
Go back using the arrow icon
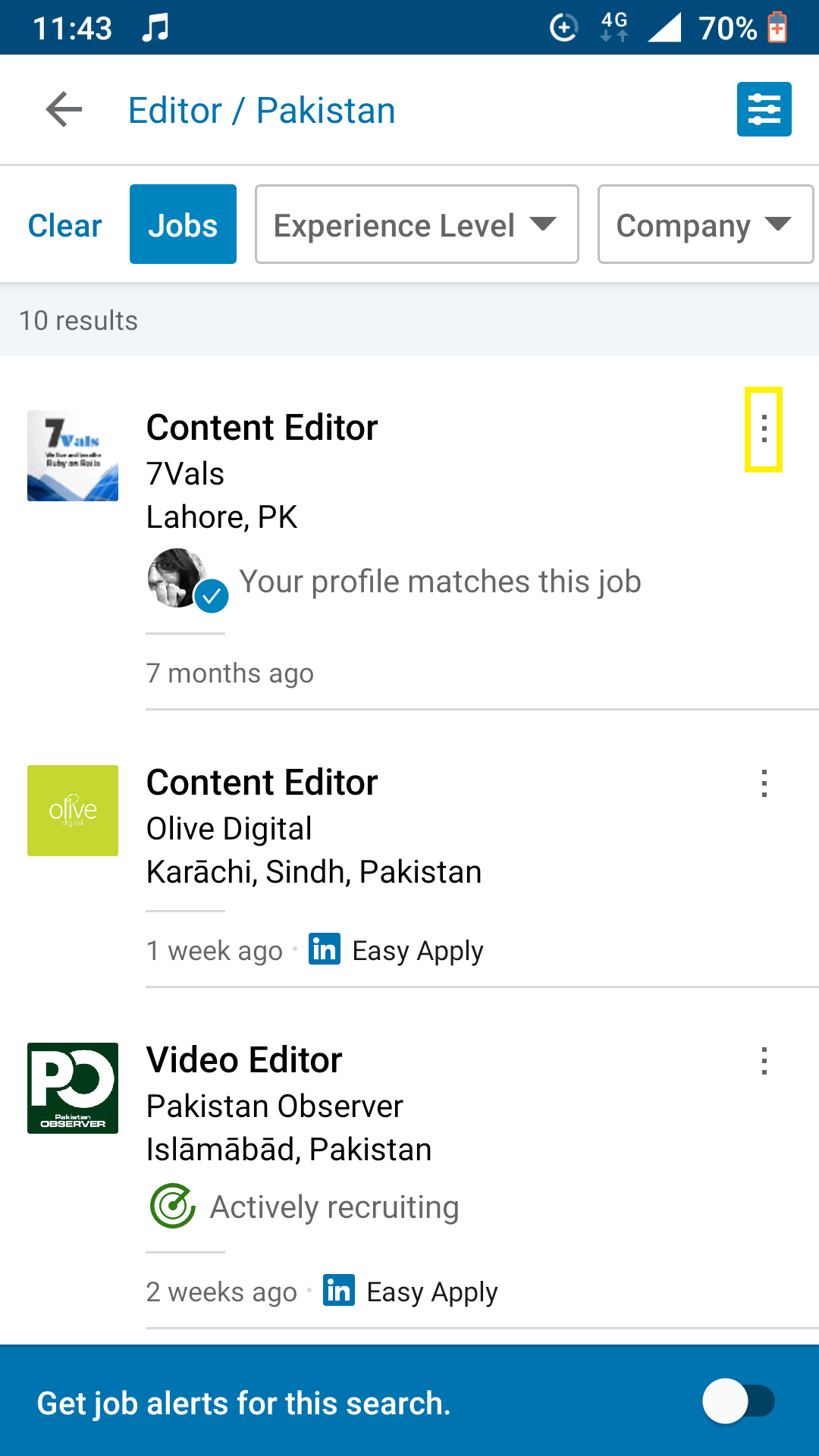tap(64, 110)
